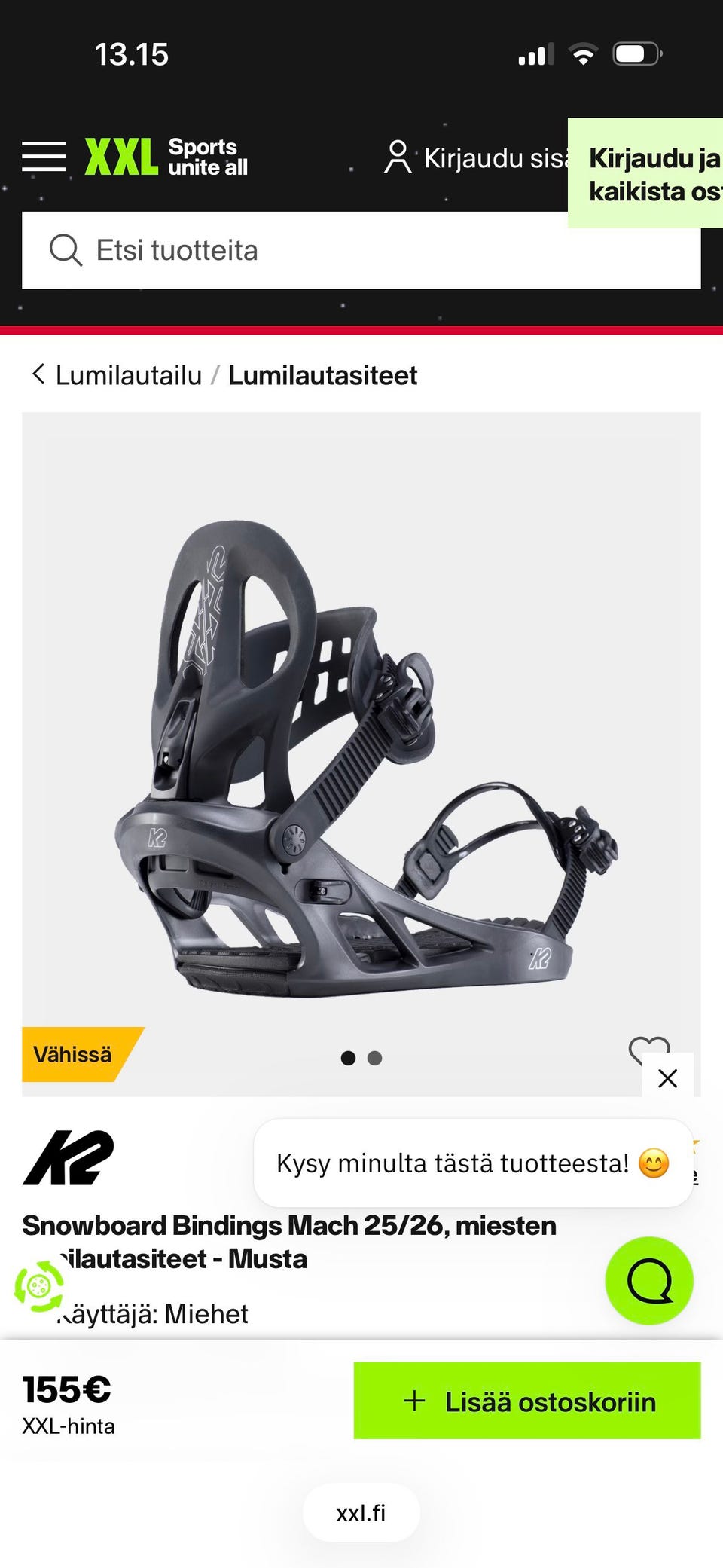This screenshot has height=1568, width=723.
Task: Dismiss the chat prompt bubble
Action: pos(667,1078)
